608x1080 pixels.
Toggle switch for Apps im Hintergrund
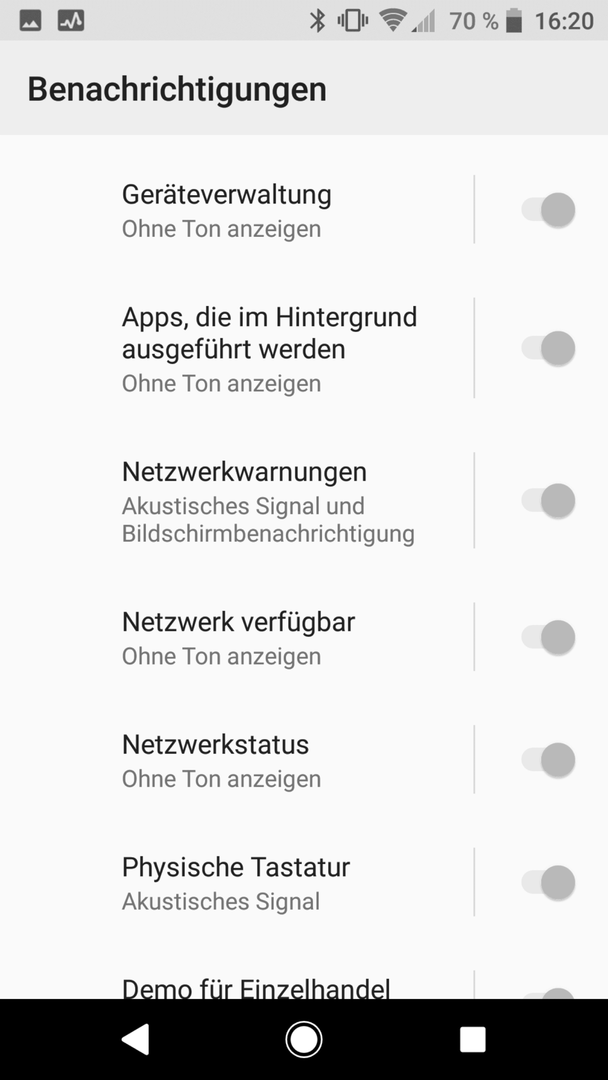548,348
